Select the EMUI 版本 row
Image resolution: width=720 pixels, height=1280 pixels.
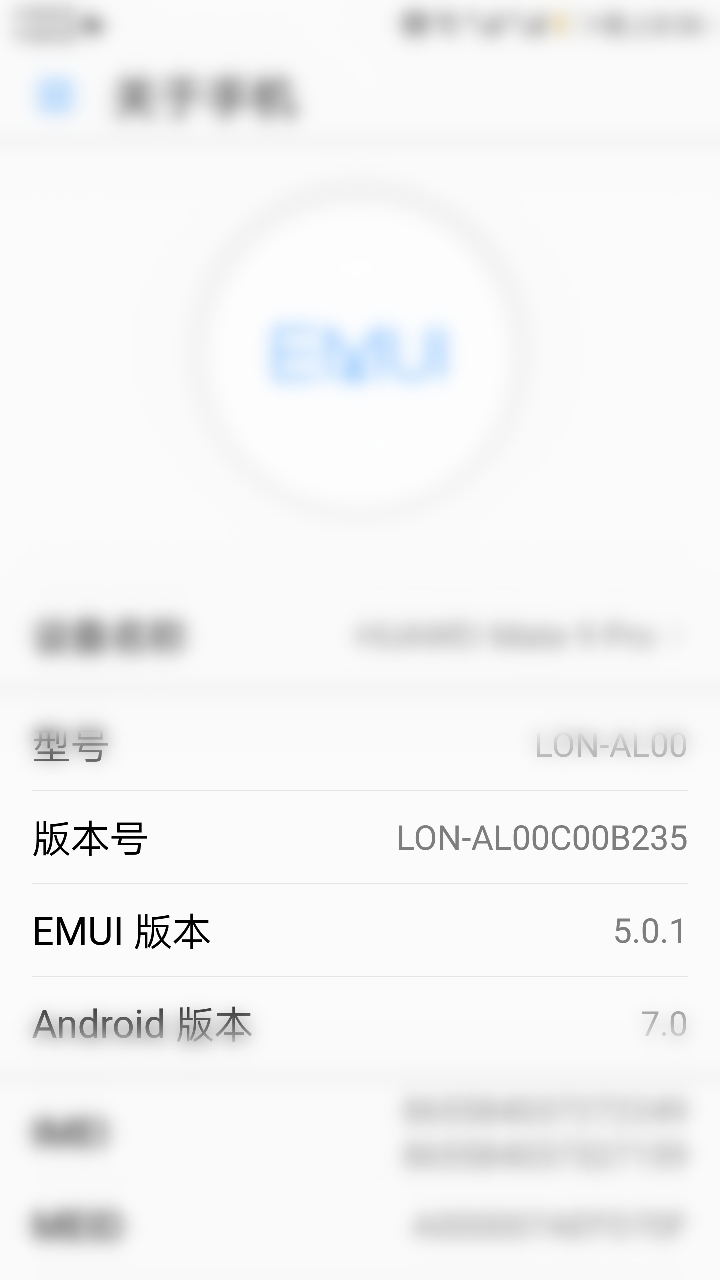360,930
